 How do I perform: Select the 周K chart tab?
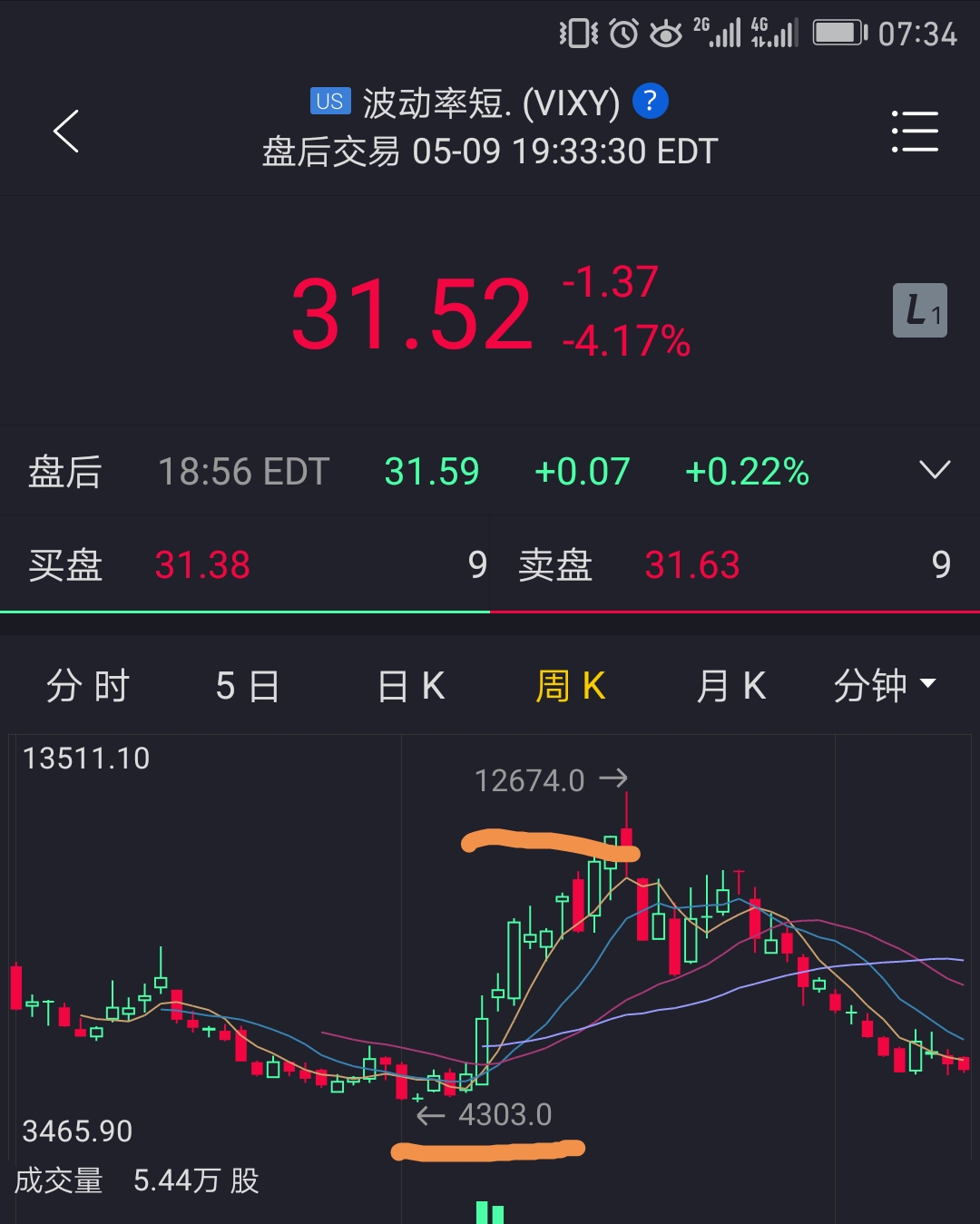coord(571,686)
